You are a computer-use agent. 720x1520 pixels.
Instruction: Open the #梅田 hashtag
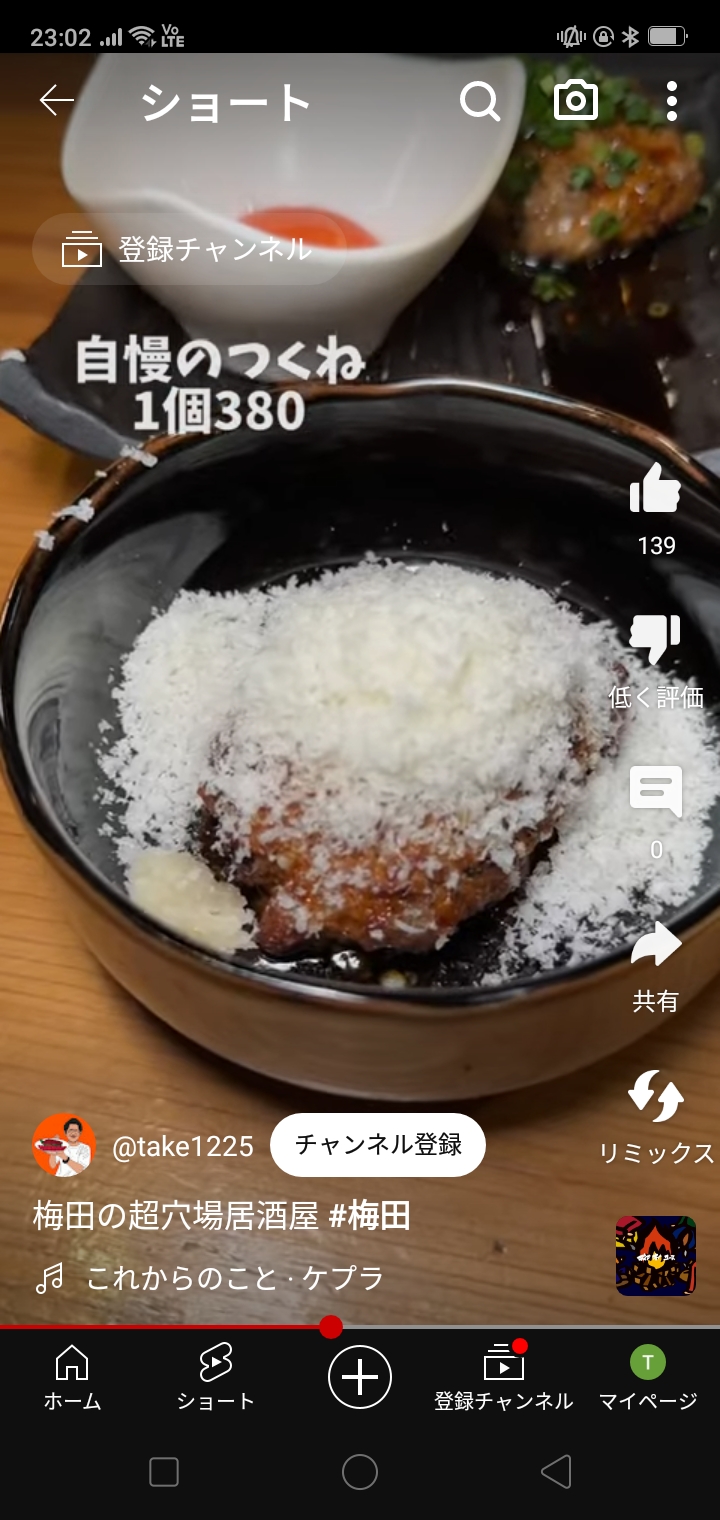point(370,1216)
